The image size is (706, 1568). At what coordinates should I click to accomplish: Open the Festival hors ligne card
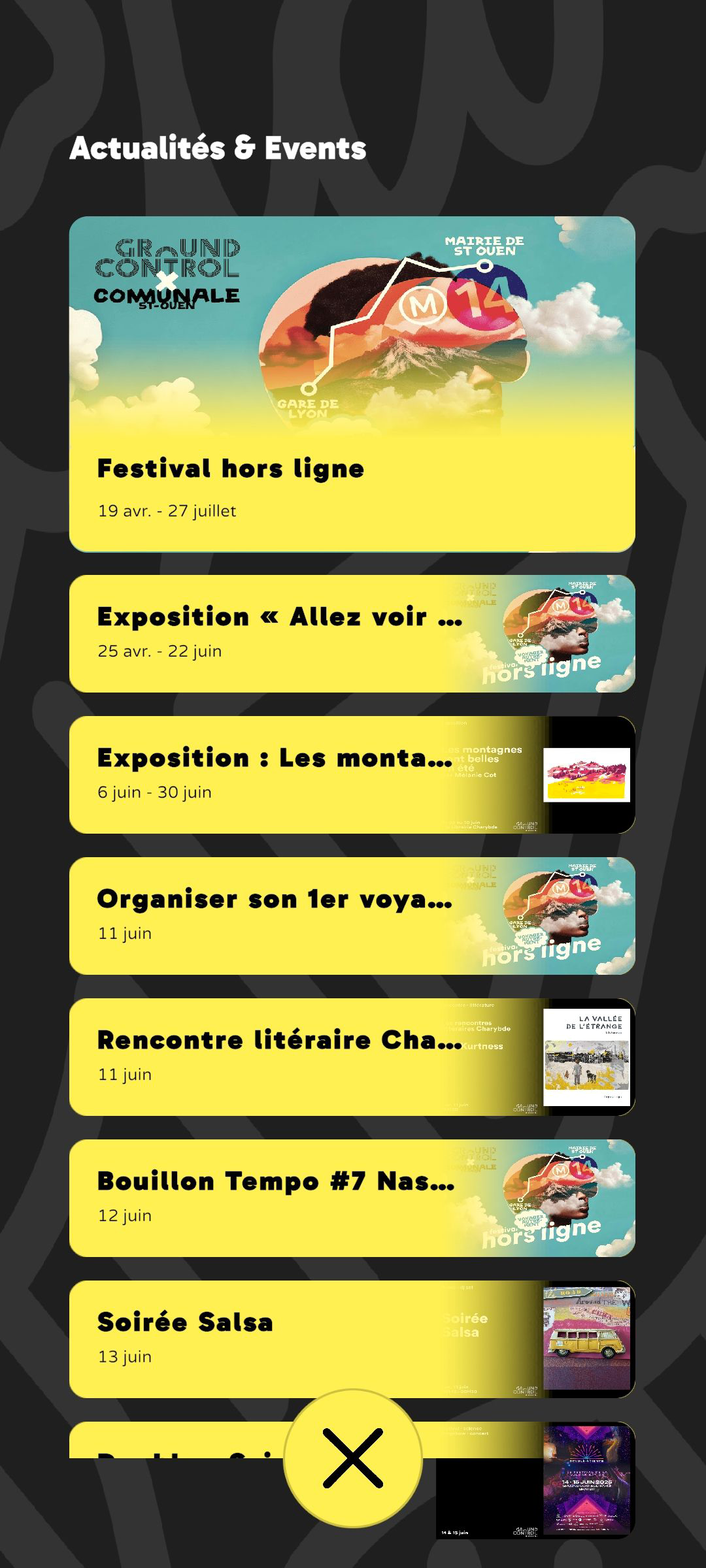pos(352,384)
